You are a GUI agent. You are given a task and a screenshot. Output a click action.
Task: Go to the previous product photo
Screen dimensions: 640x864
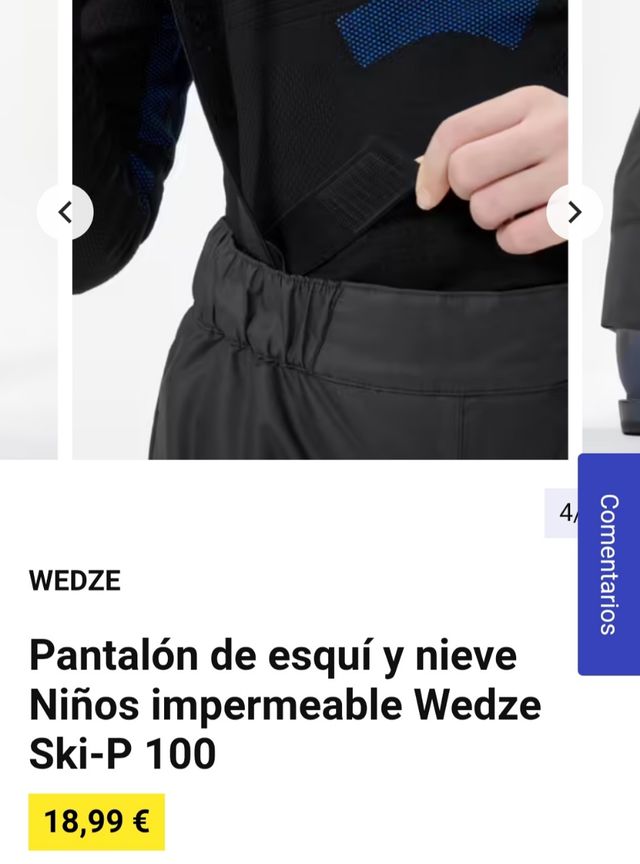click(x=65, y=212)
